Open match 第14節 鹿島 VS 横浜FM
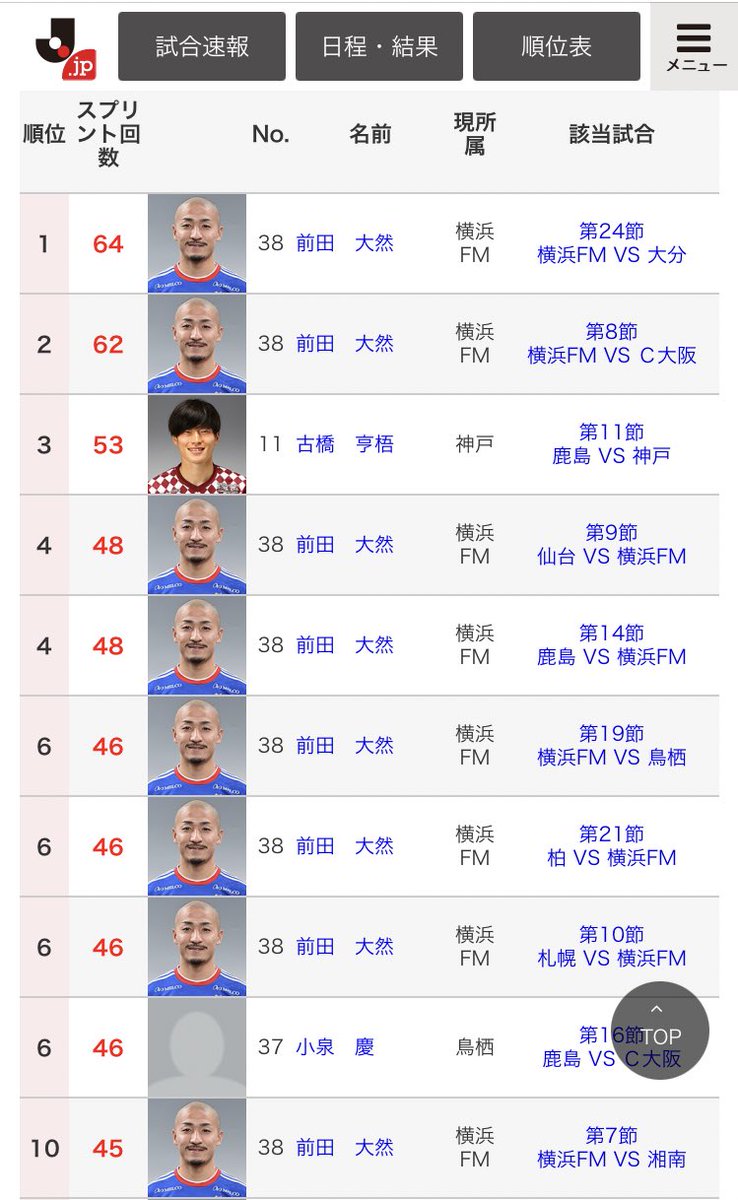Screen dimensions: 738x1200 (612, 645)
